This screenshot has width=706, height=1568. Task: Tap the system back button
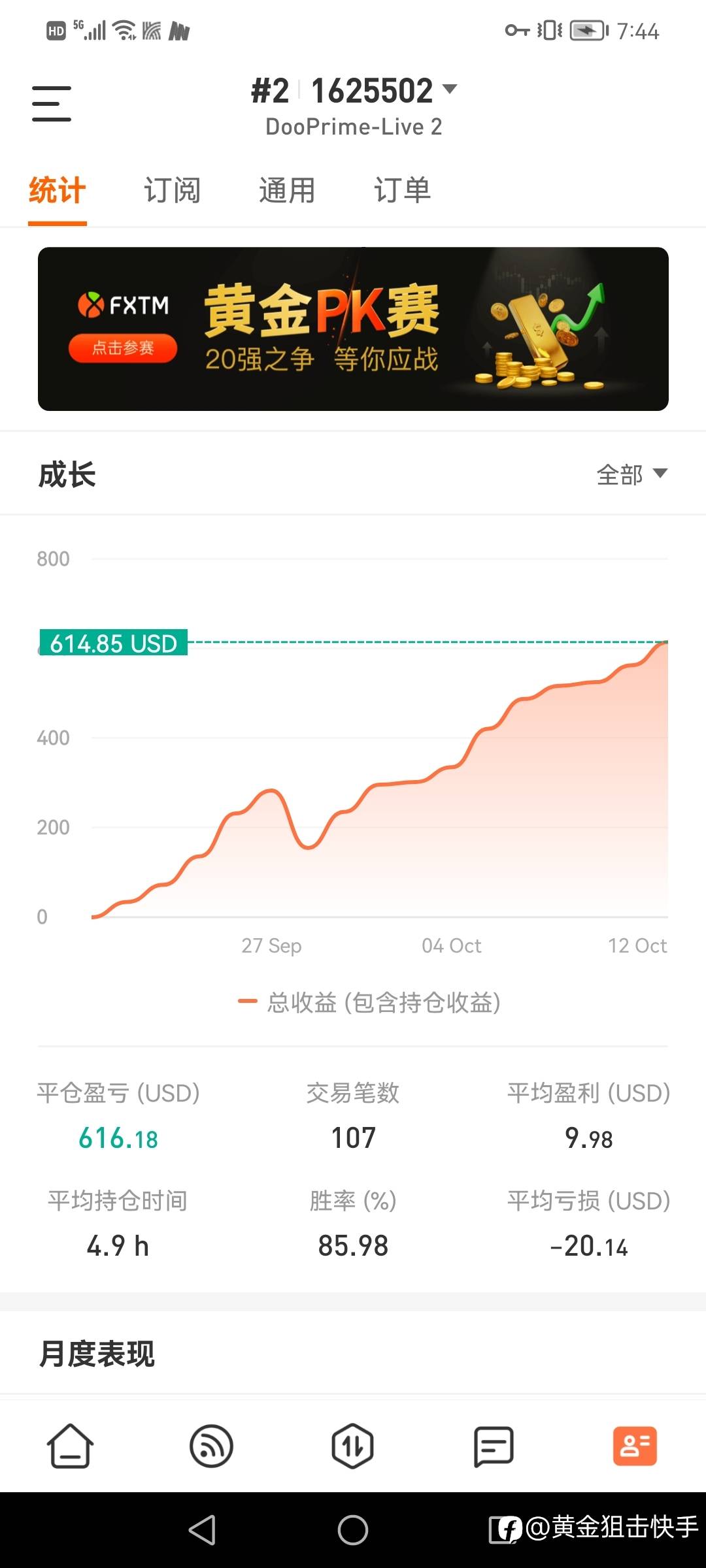point(203,1529)
